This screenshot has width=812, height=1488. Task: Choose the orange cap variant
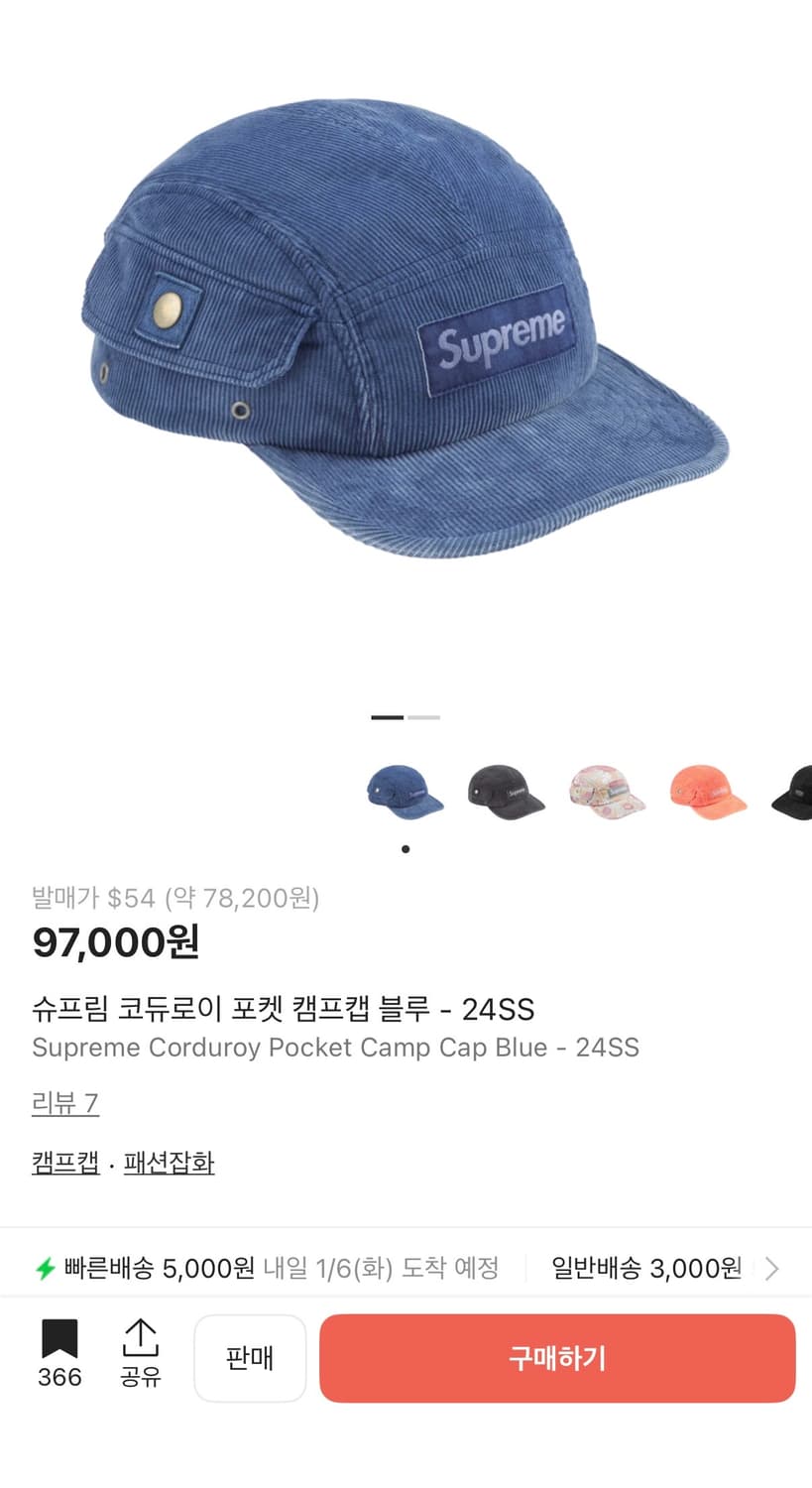point(708,794)
